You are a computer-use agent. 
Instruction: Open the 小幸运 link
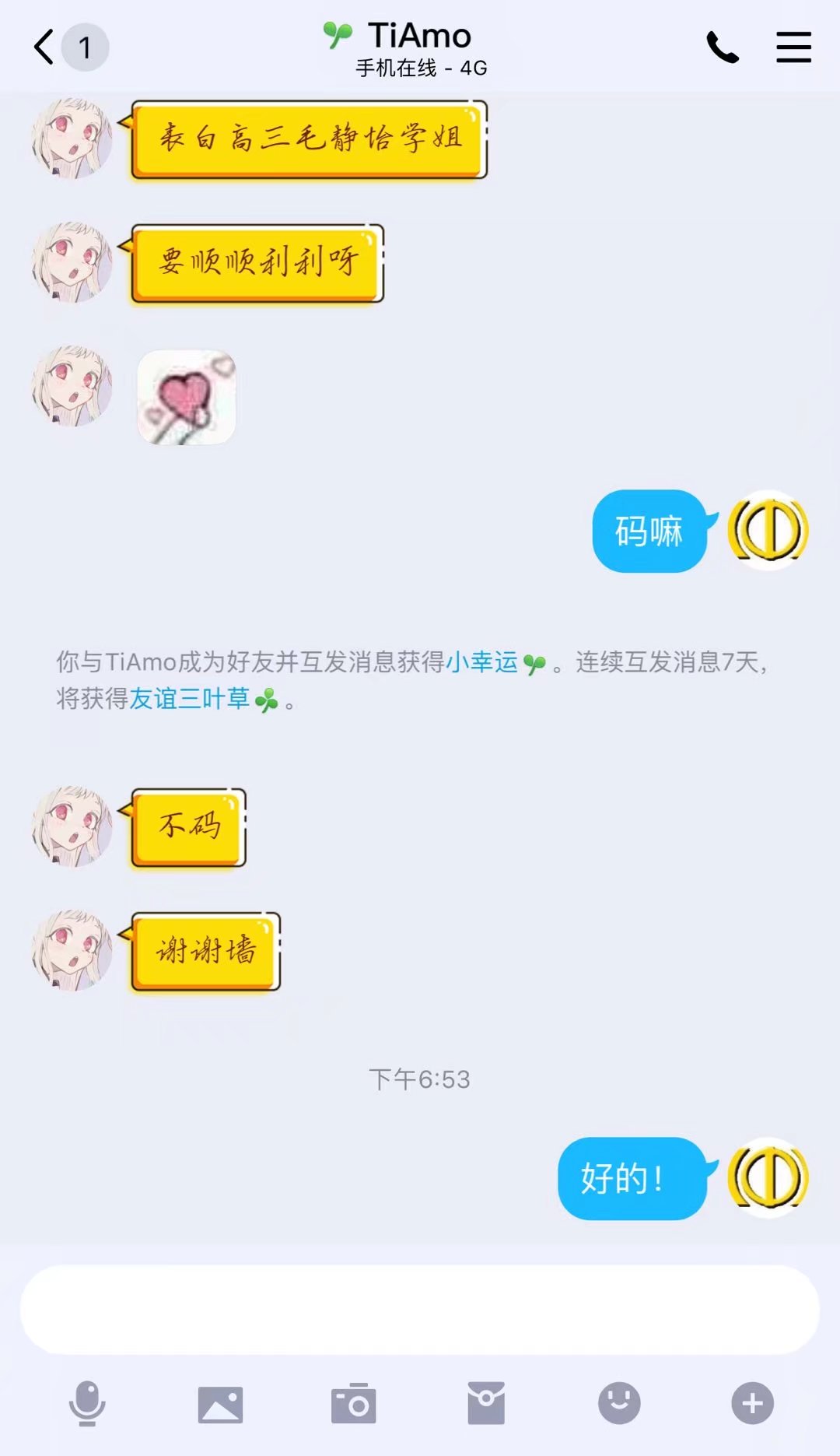pos(482,662)
